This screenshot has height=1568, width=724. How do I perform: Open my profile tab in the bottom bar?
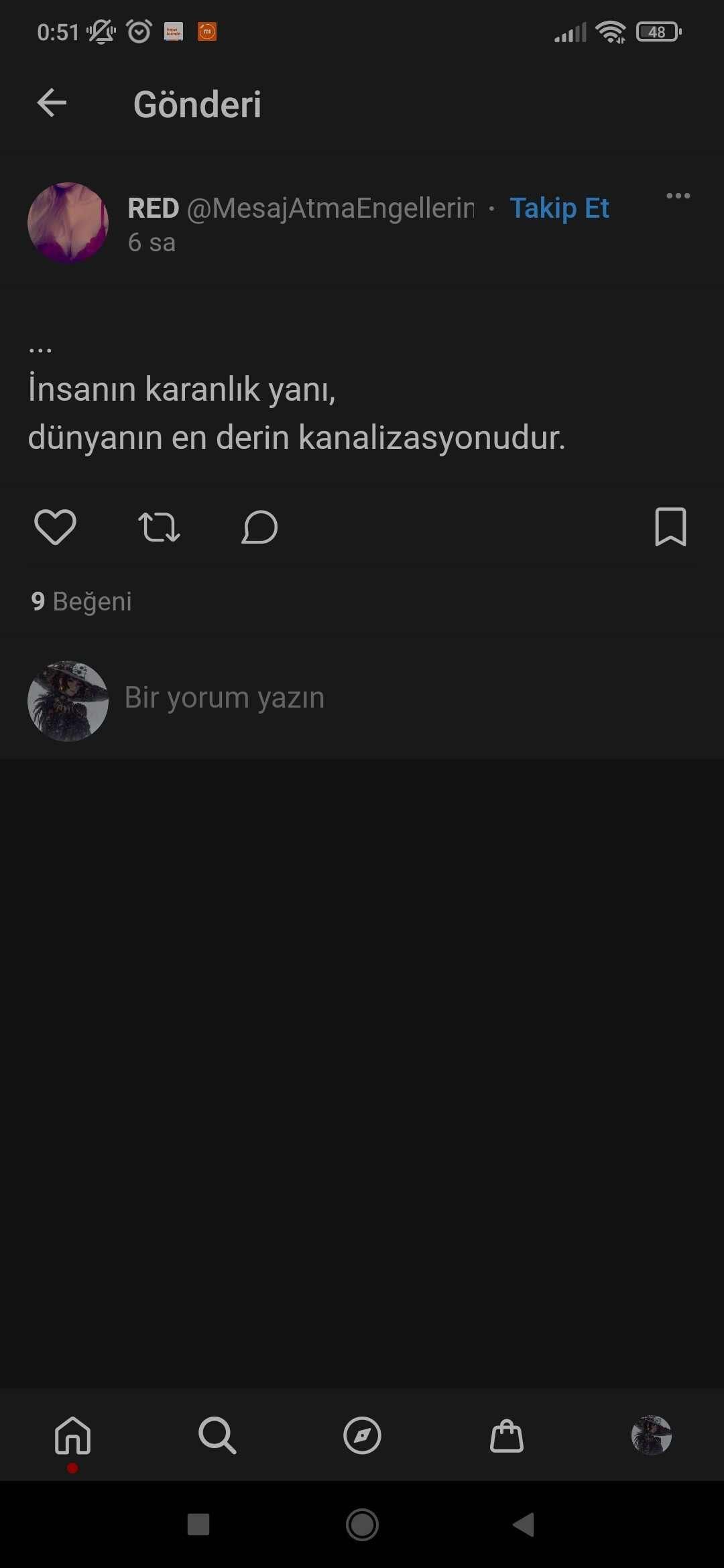coord(652,1435)
